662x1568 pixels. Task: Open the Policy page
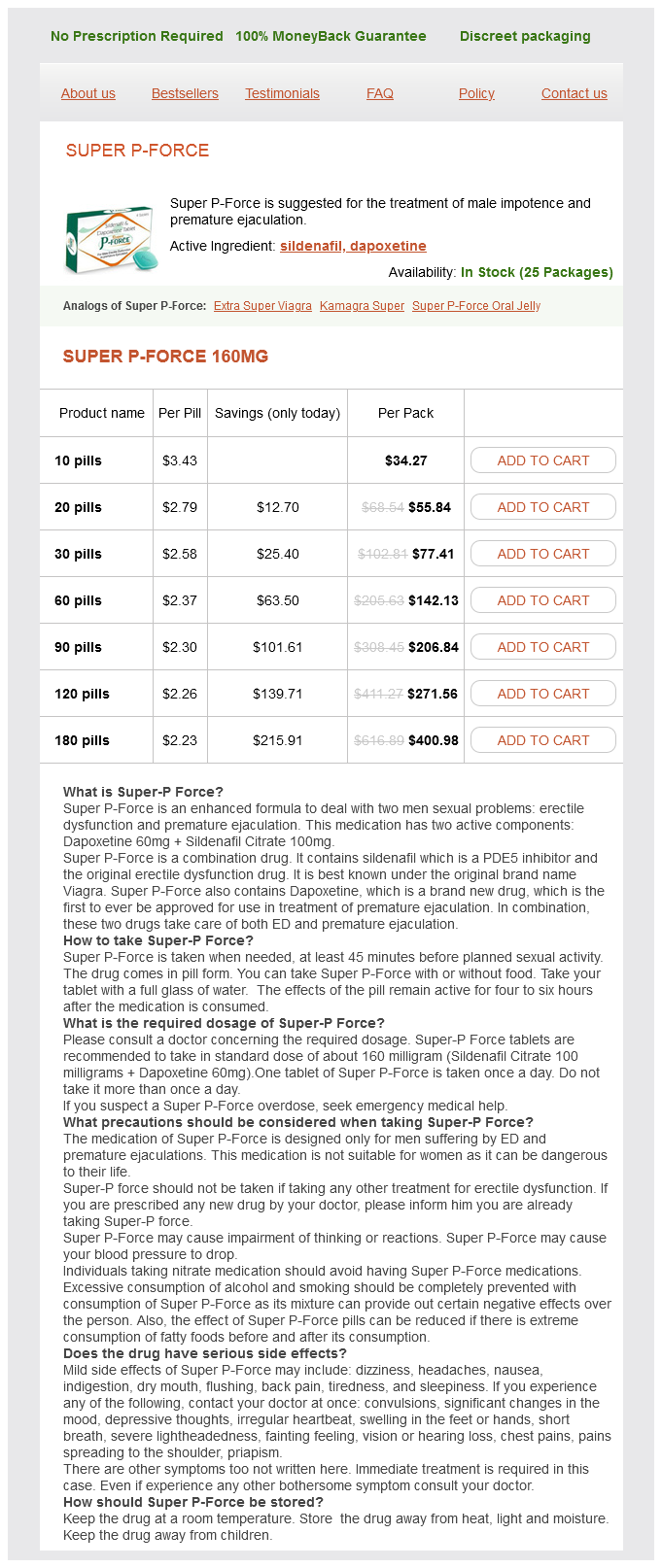click(476, 93)
